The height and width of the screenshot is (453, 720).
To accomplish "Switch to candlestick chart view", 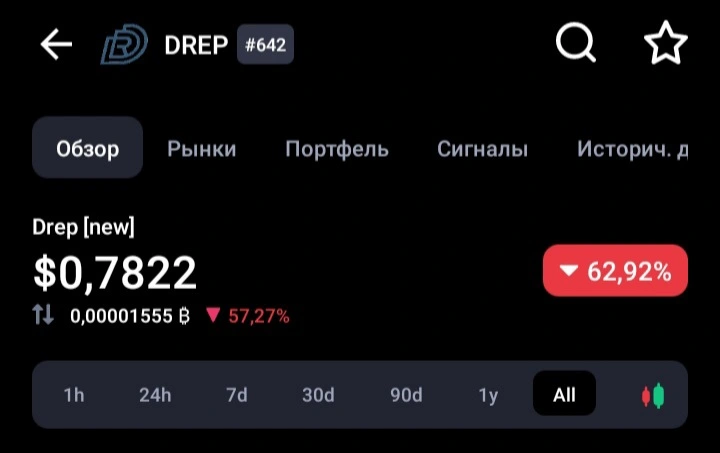I will coord(653,395).
